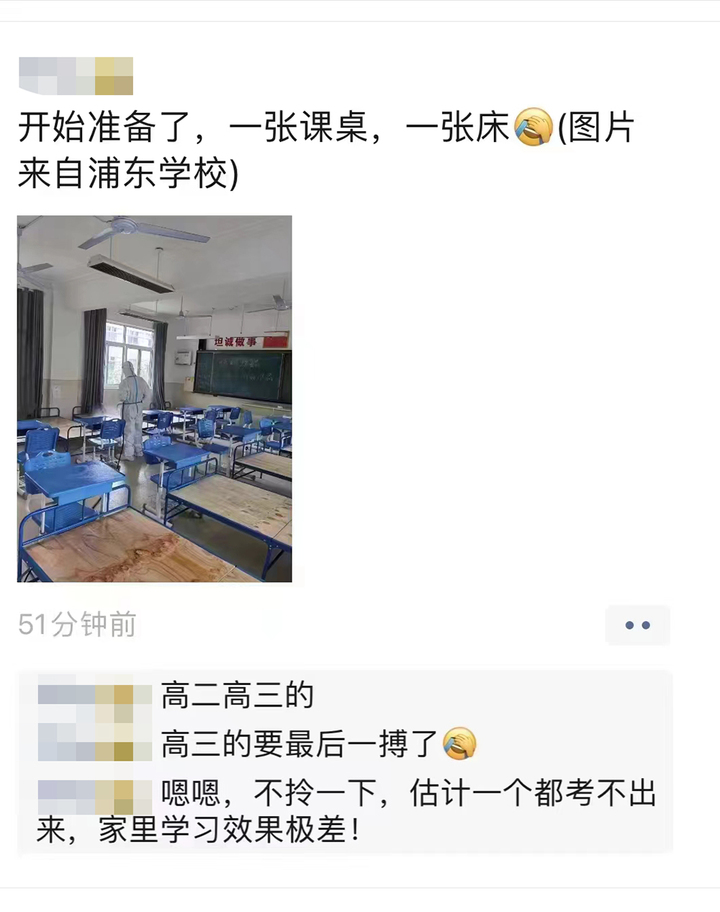Viewport: 720px width, 912px height.
Task: Open the post author's blurred name
Action: click(x=76, y=76)
